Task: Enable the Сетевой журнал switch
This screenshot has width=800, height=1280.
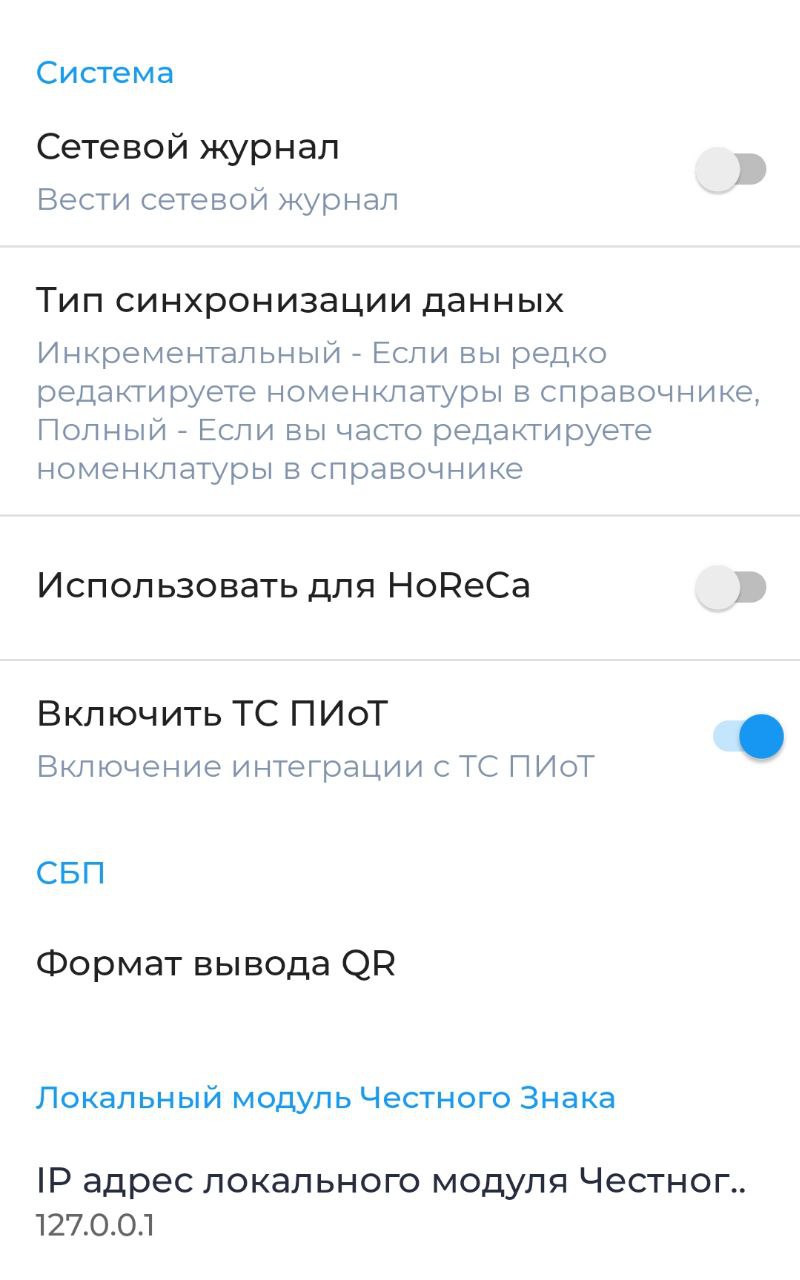Action: click(x=730, y=170)
